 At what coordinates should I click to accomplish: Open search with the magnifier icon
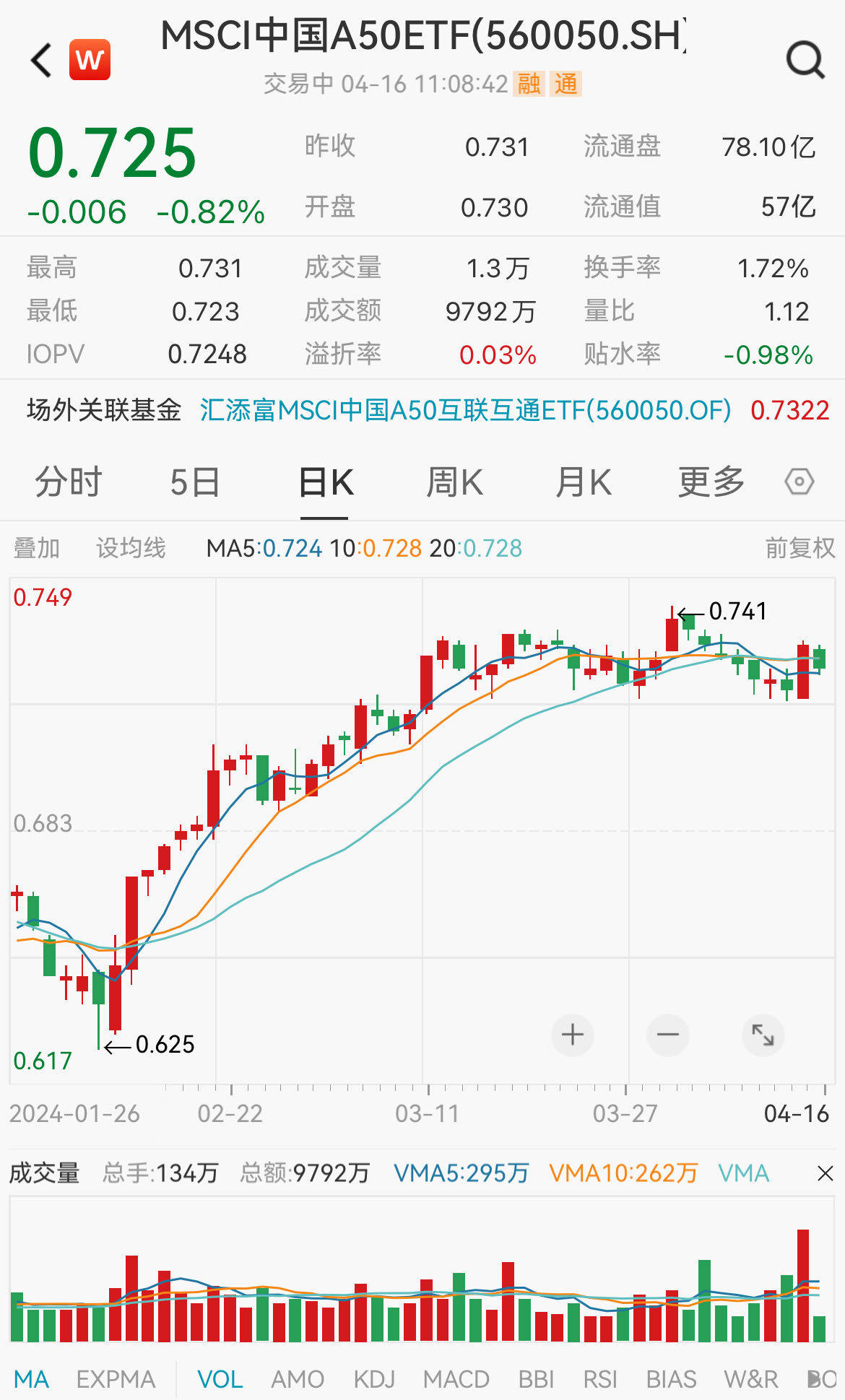click(807, 59)
